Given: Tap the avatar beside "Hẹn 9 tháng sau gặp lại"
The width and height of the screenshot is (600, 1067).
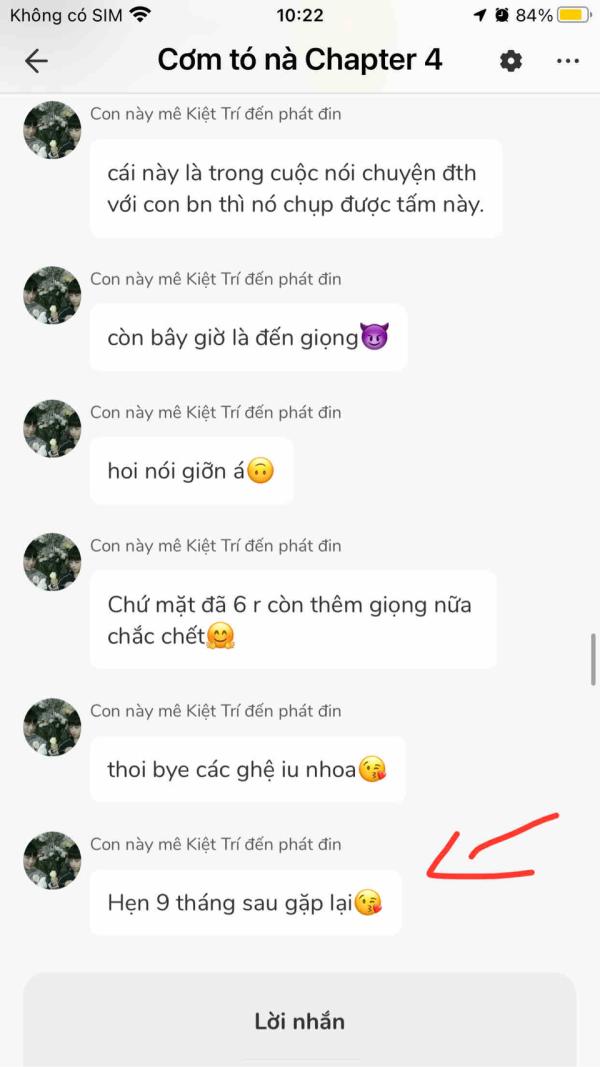Looking at the screenshot, I should coord(52,860).
